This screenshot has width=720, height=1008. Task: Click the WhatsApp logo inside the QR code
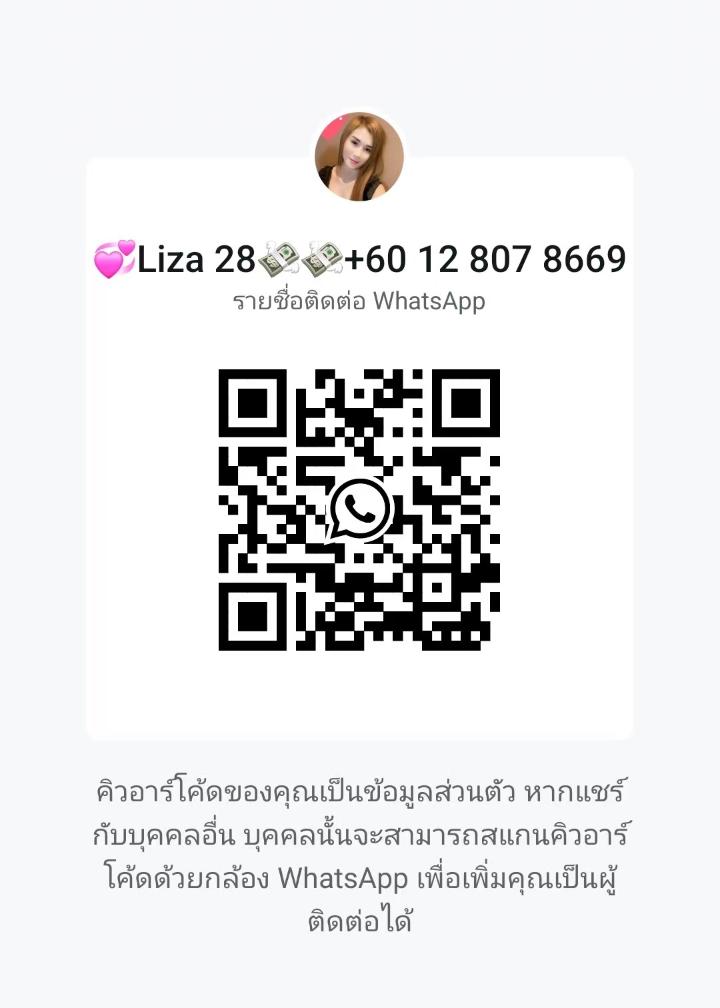[x=360, y=510]
